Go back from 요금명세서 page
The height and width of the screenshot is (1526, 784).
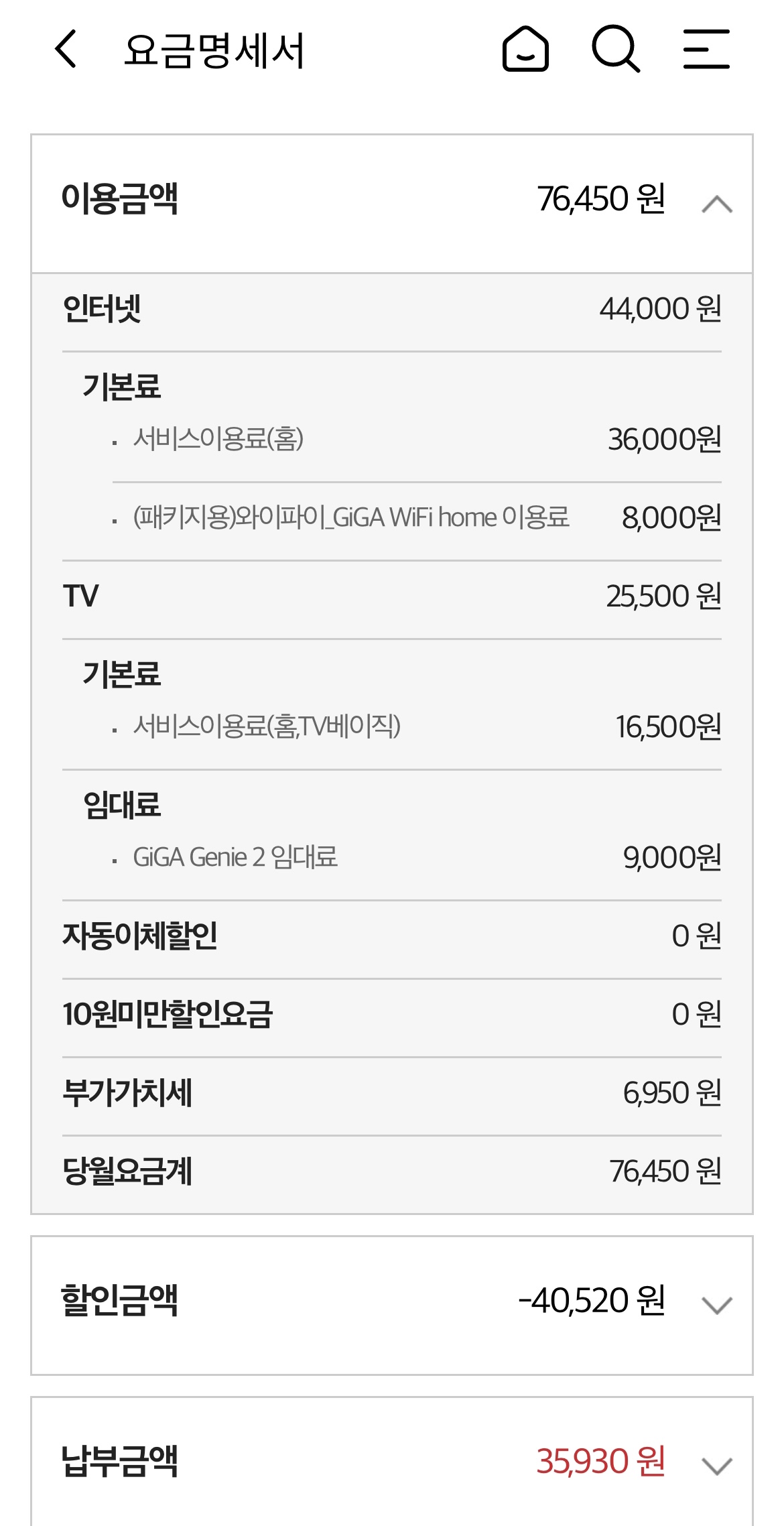pos(66,49)
